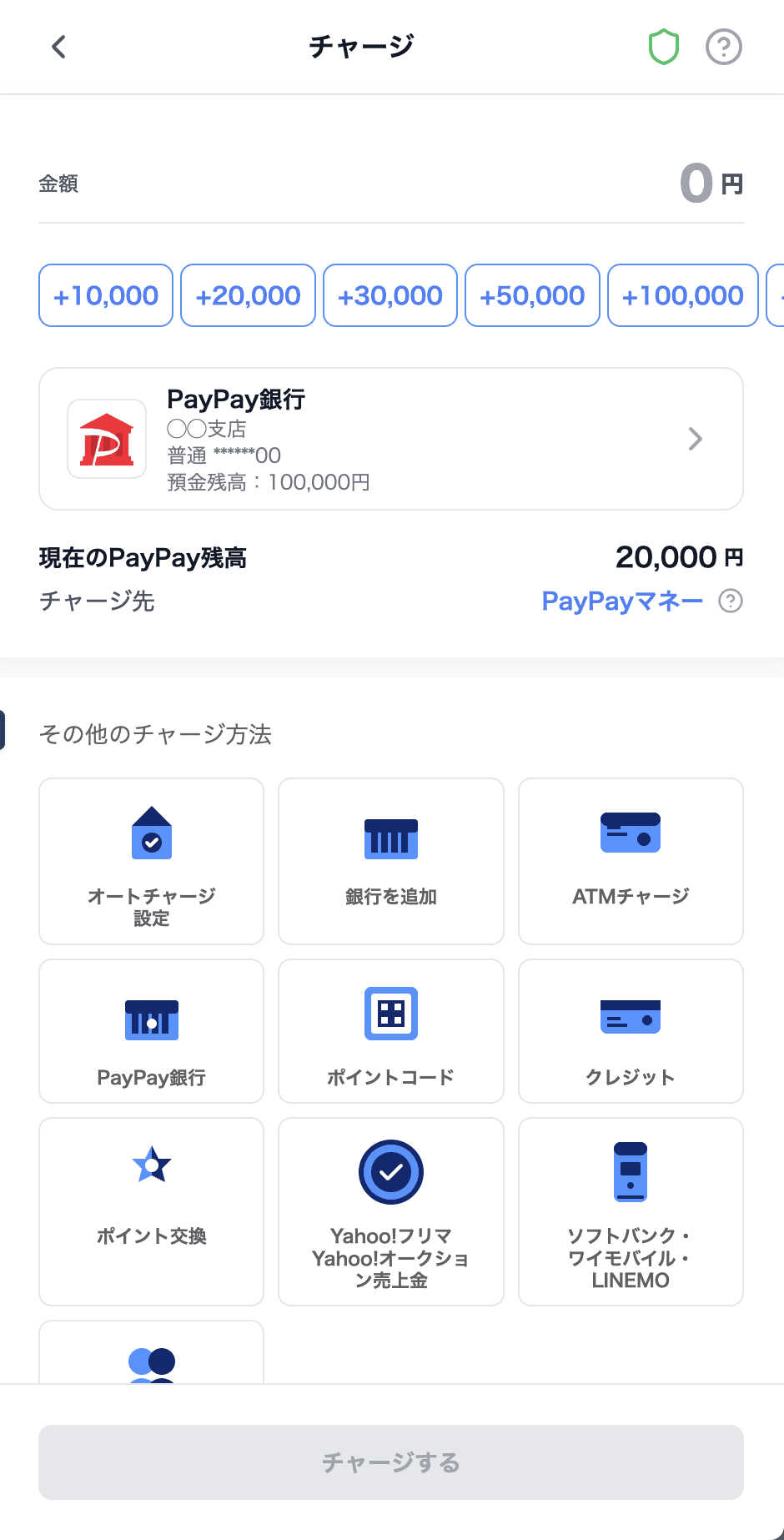Choose the +30,000 quick amount

tap(390, 295)
